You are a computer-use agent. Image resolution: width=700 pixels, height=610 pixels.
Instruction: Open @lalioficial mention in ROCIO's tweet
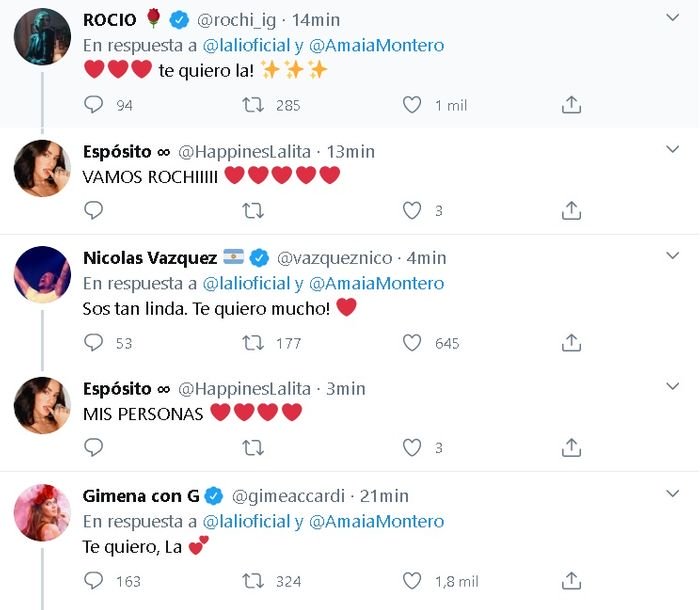(x=245, y=45)
